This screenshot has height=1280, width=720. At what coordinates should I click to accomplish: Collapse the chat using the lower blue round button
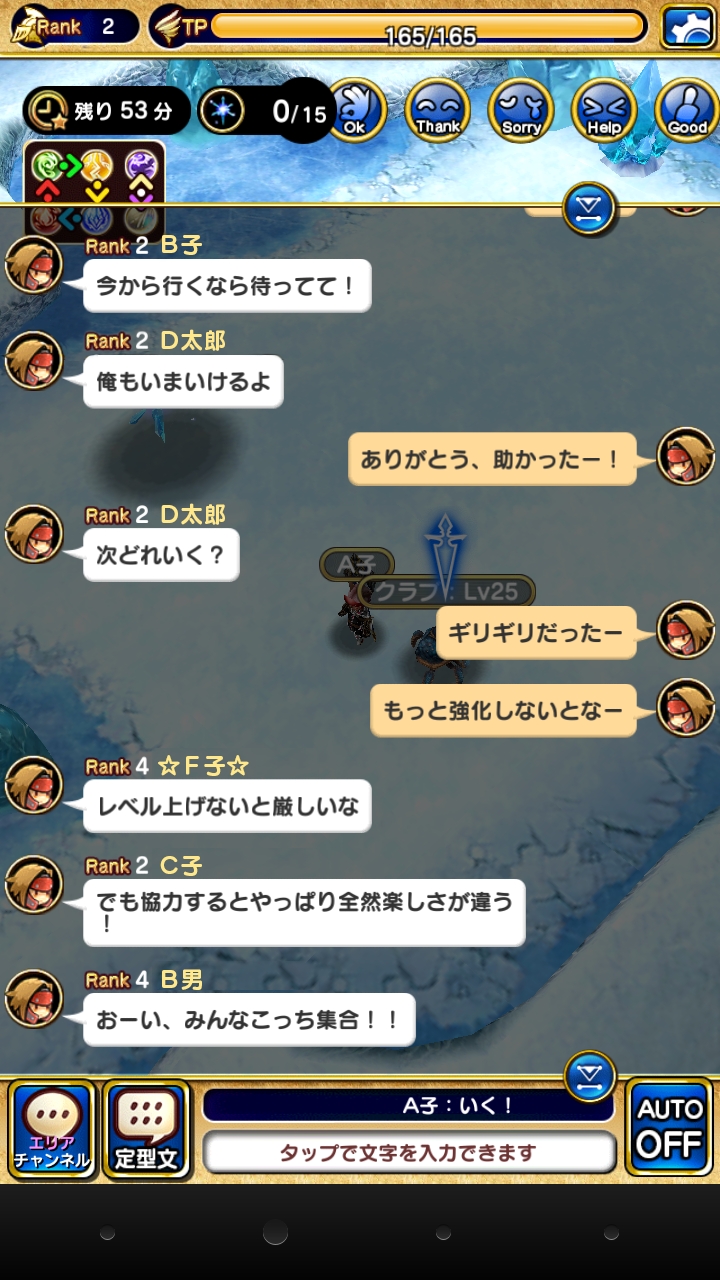(x=590, y=1076)
